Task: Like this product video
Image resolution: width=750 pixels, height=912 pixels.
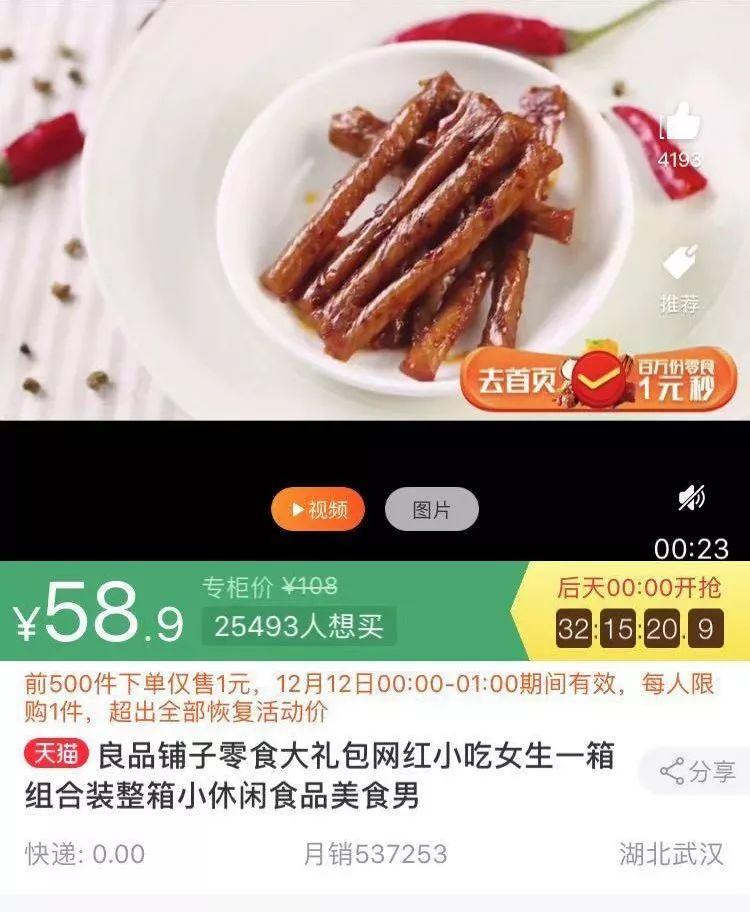Action: point(680,124)
